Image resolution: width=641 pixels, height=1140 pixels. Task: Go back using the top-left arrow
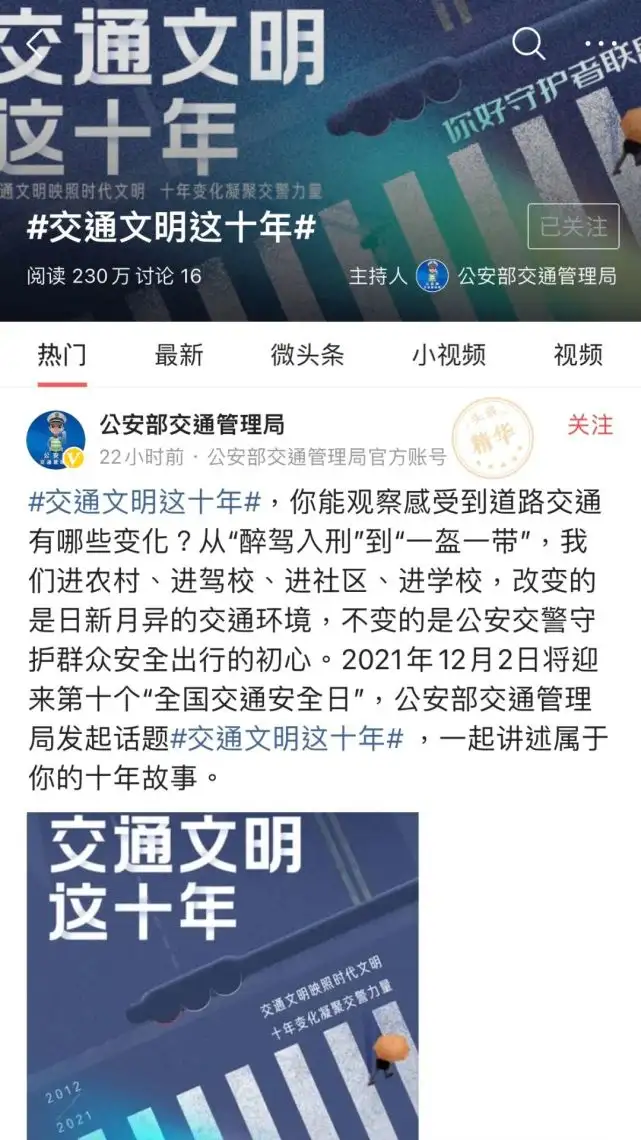pos(33,47)
